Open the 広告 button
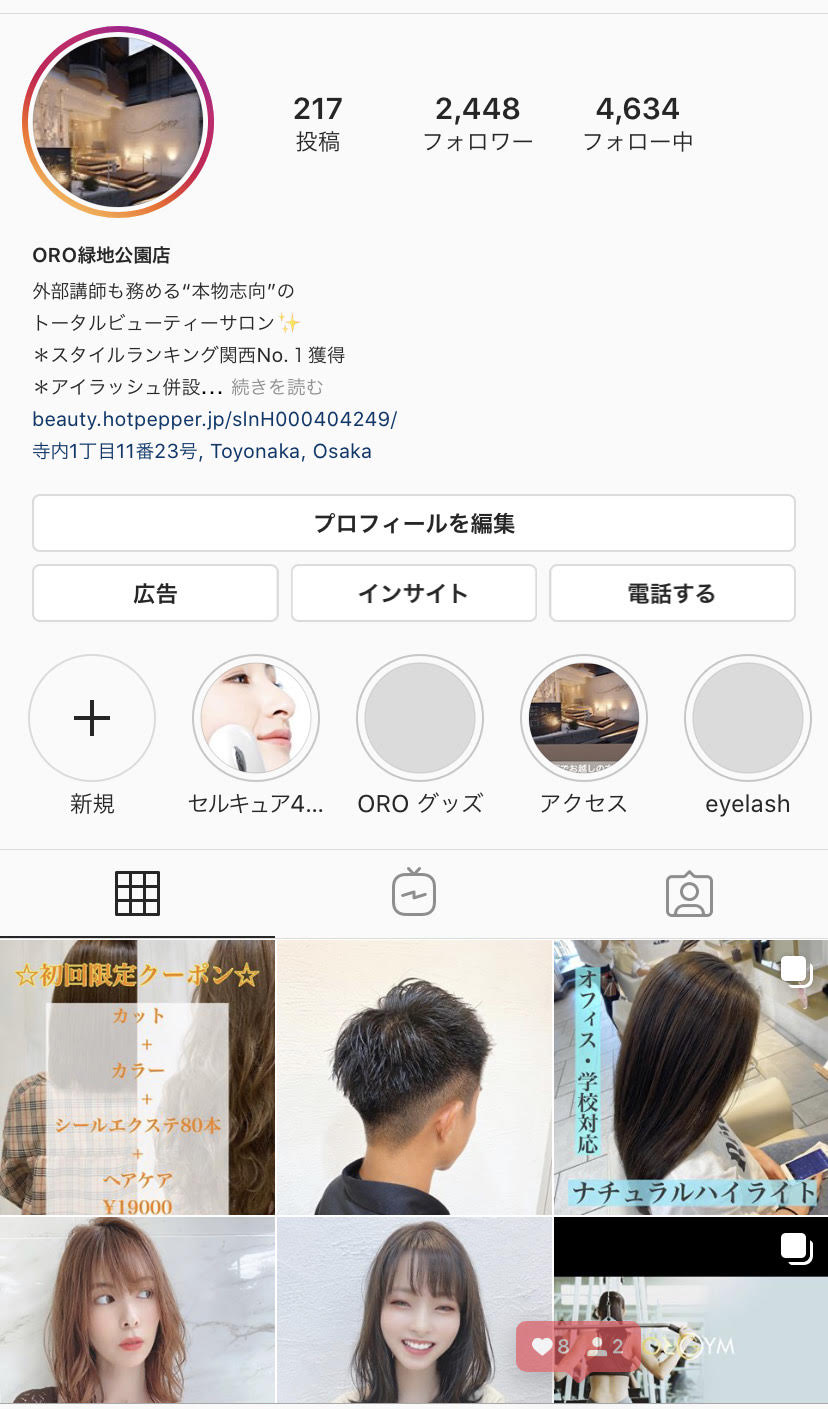Viewport: 828px width, 1409px height. (x=155, y=593)
